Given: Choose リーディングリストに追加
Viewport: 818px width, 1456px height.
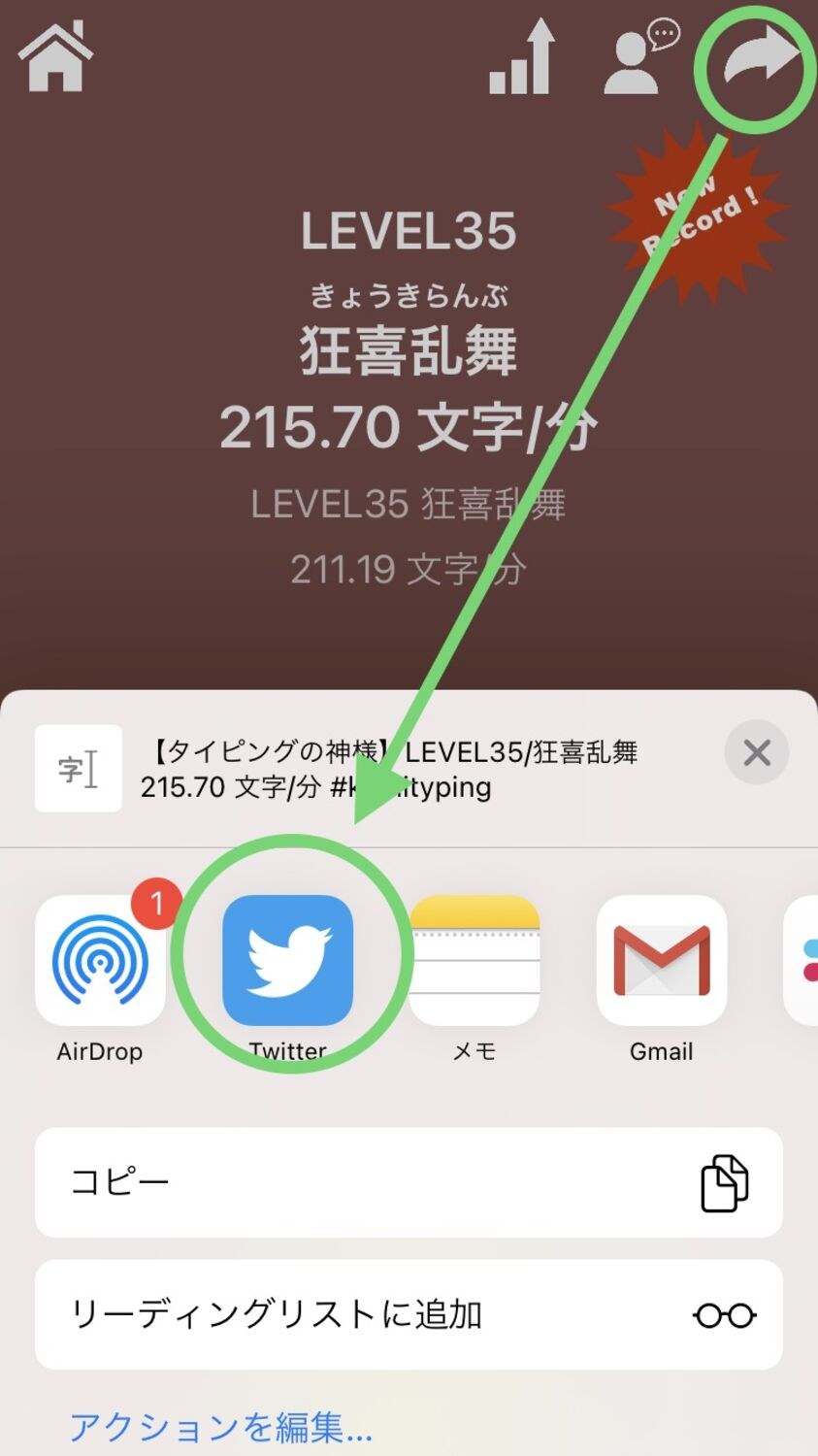Looking at the screenshot, I should click(408, 1314).
